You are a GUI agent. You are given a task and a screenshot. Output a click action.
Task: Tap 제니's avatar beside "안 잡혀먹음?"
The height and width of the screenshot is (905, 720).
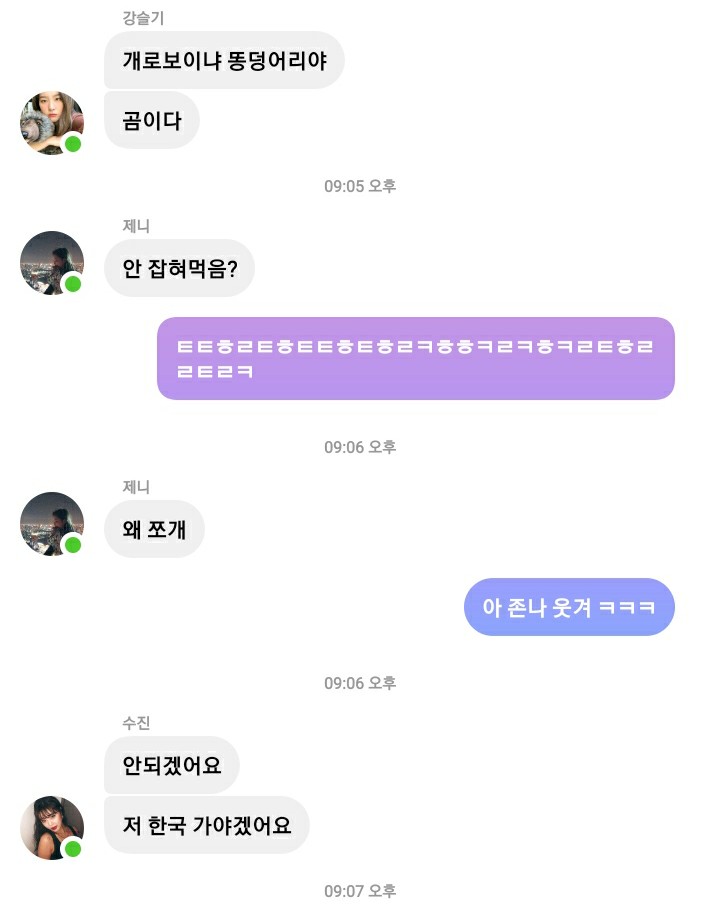(51, 263)
